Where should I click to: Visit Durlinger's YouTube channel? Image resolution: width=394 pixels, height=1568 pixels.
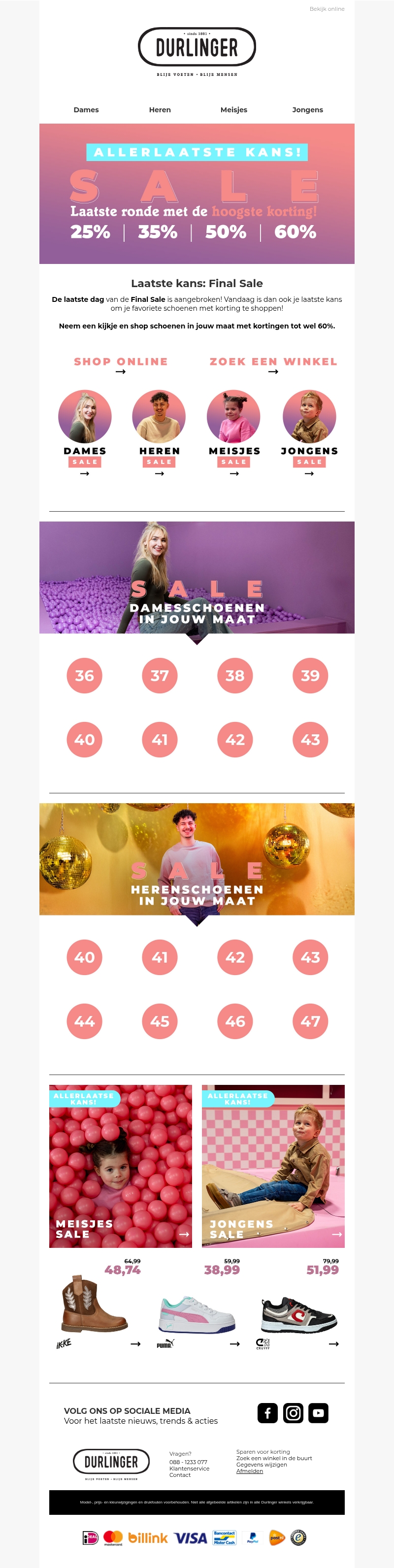pyautogui.click(x=318, y=1413)
